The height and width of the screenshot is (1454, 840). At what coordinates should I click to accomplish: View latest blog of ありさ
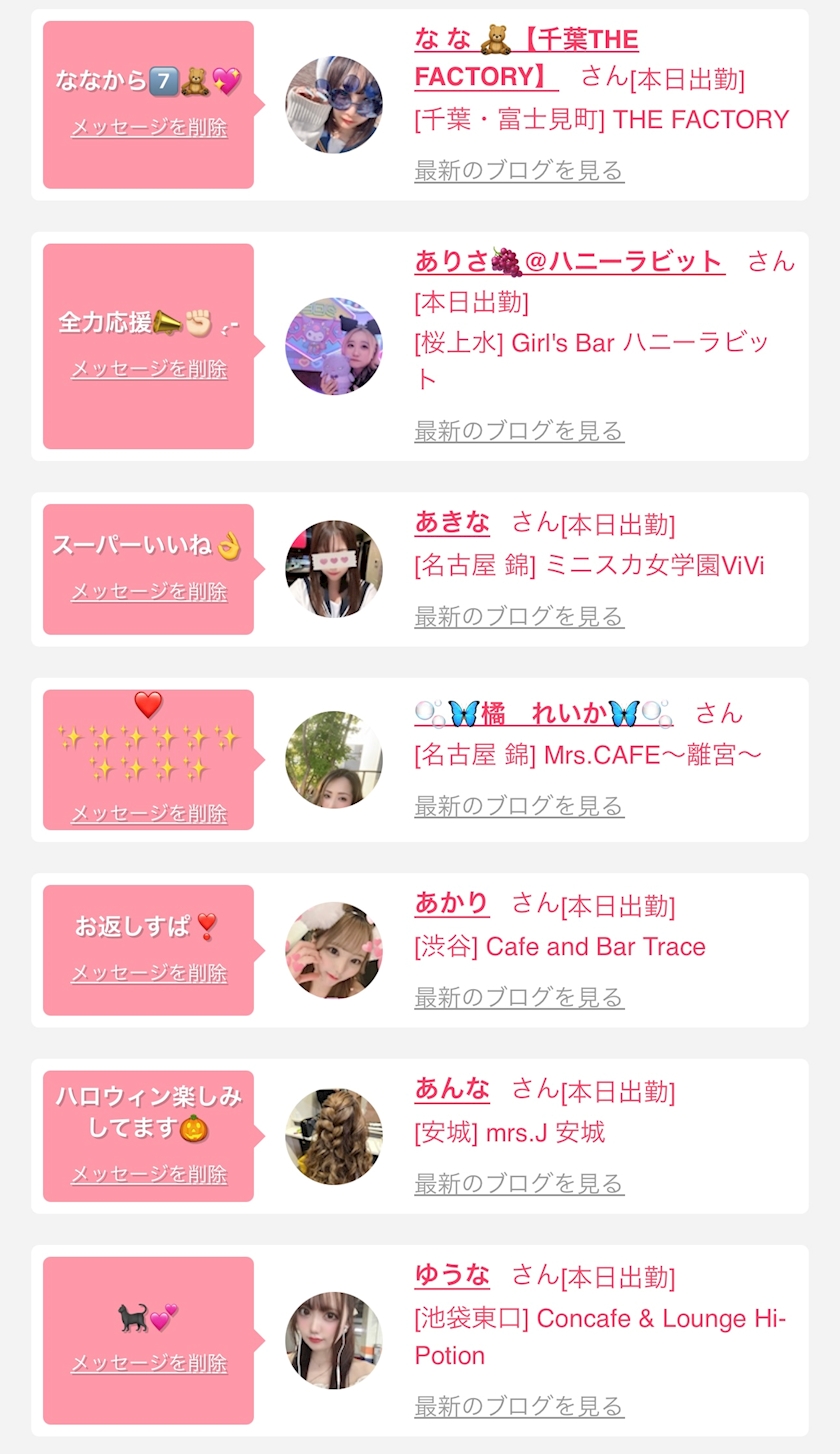(x=519, y=431)
